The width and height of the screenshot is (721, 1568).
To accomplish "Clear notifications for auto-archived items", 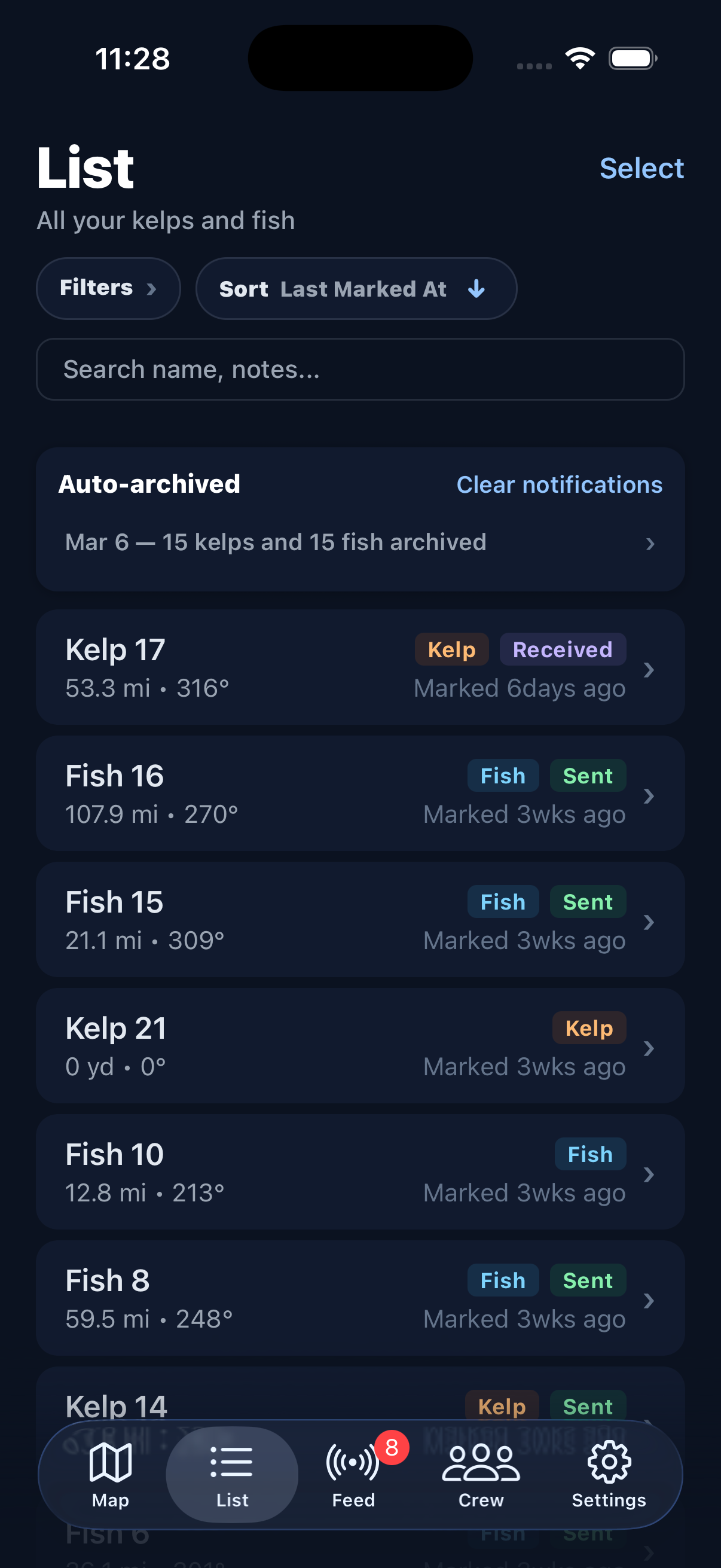I will pyautogui.click(x=558, y=484).
